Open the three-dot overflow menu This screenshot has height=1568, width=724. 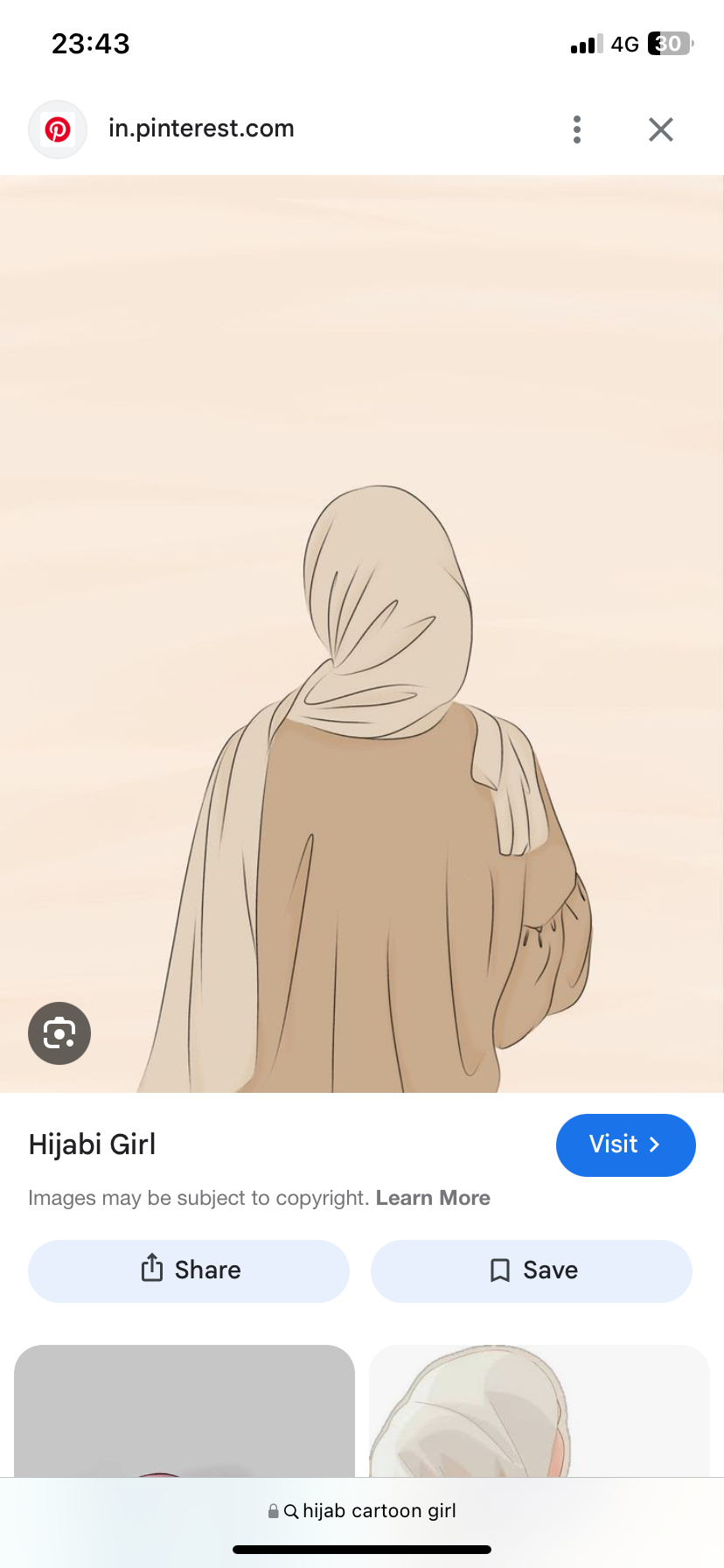pos(577,129)
